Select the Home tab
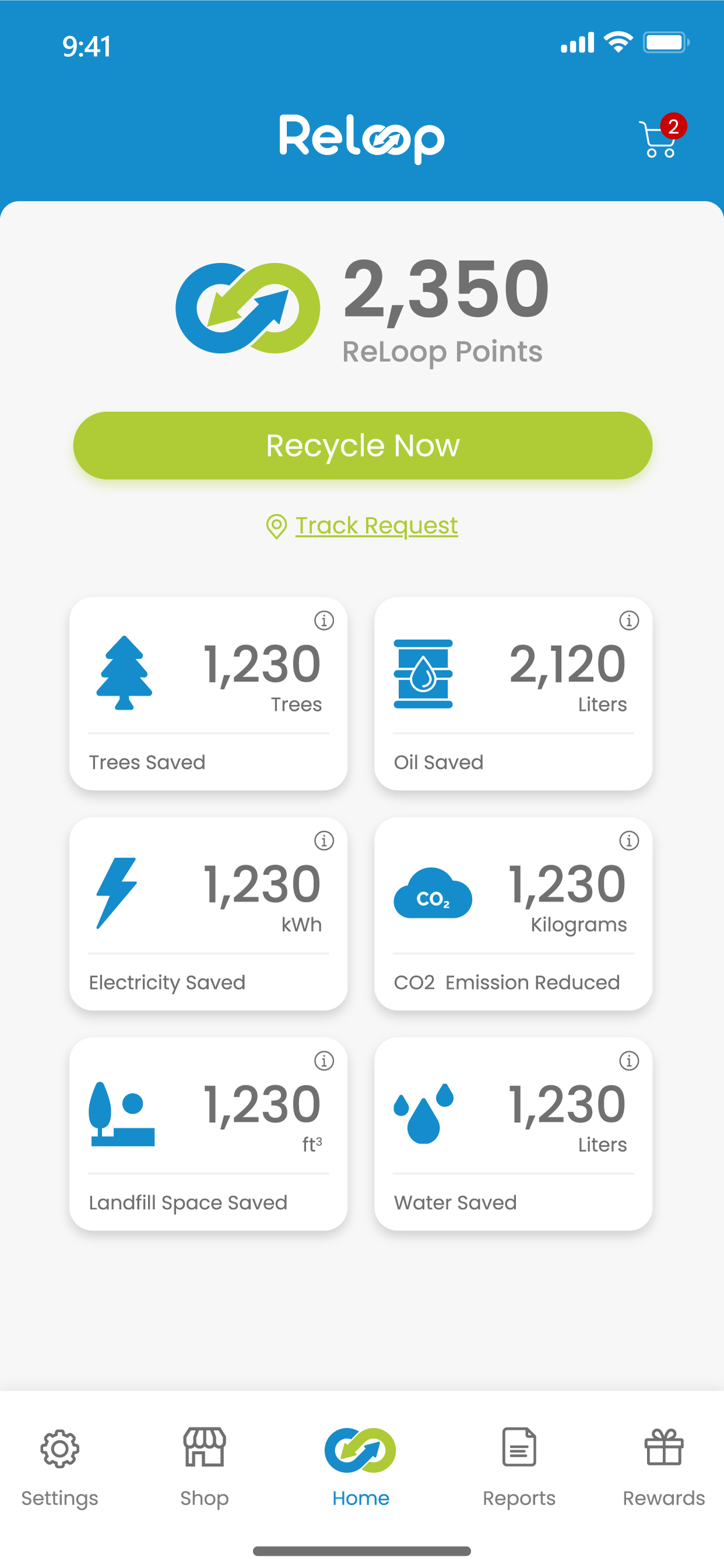724x1568 pixels. pyautogui.click(x=361, y=1468)
